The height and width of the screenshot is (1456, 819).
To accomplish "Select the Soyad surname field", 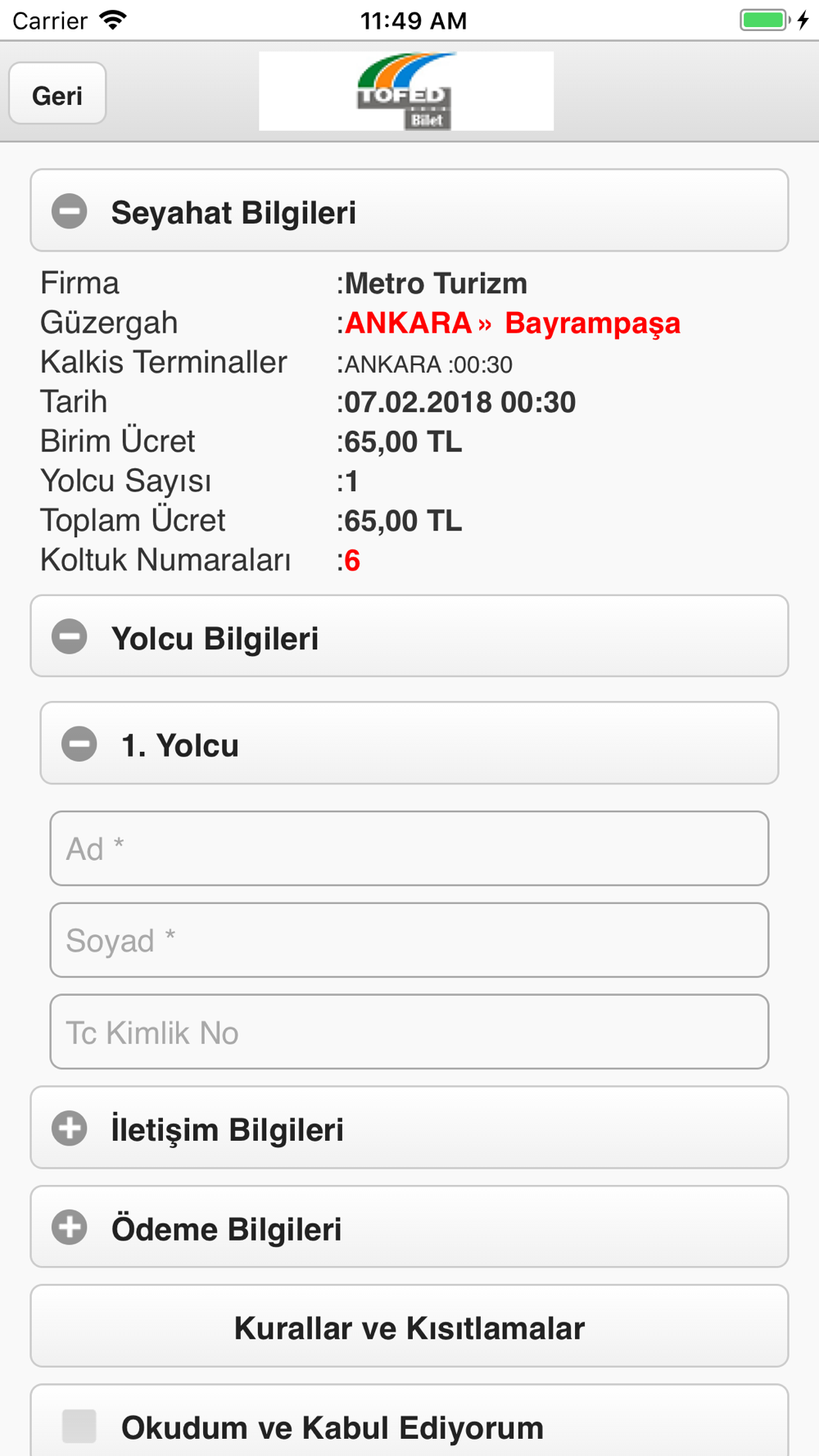I will (x=409, y=940).
